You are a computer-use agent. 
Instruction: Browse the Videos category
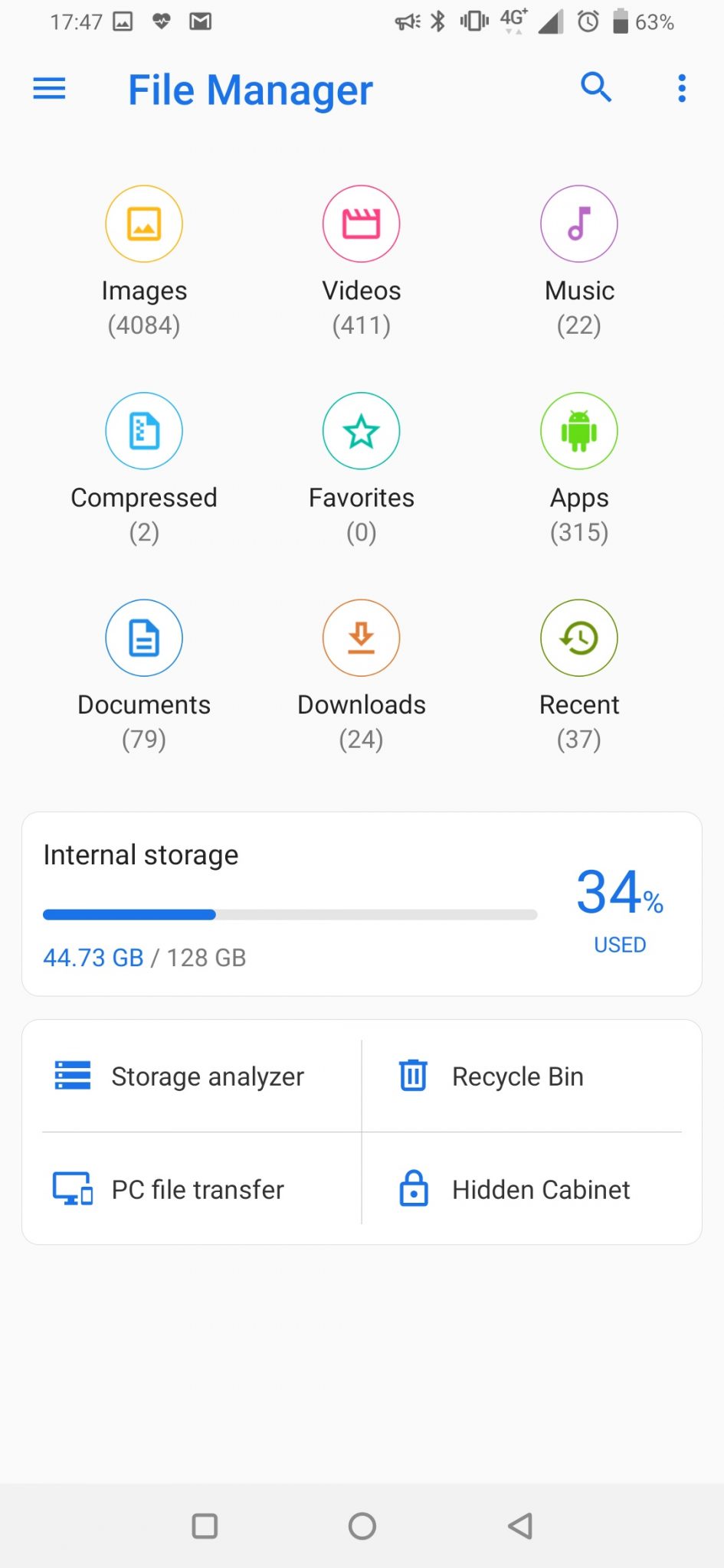(x=362, y=262)
